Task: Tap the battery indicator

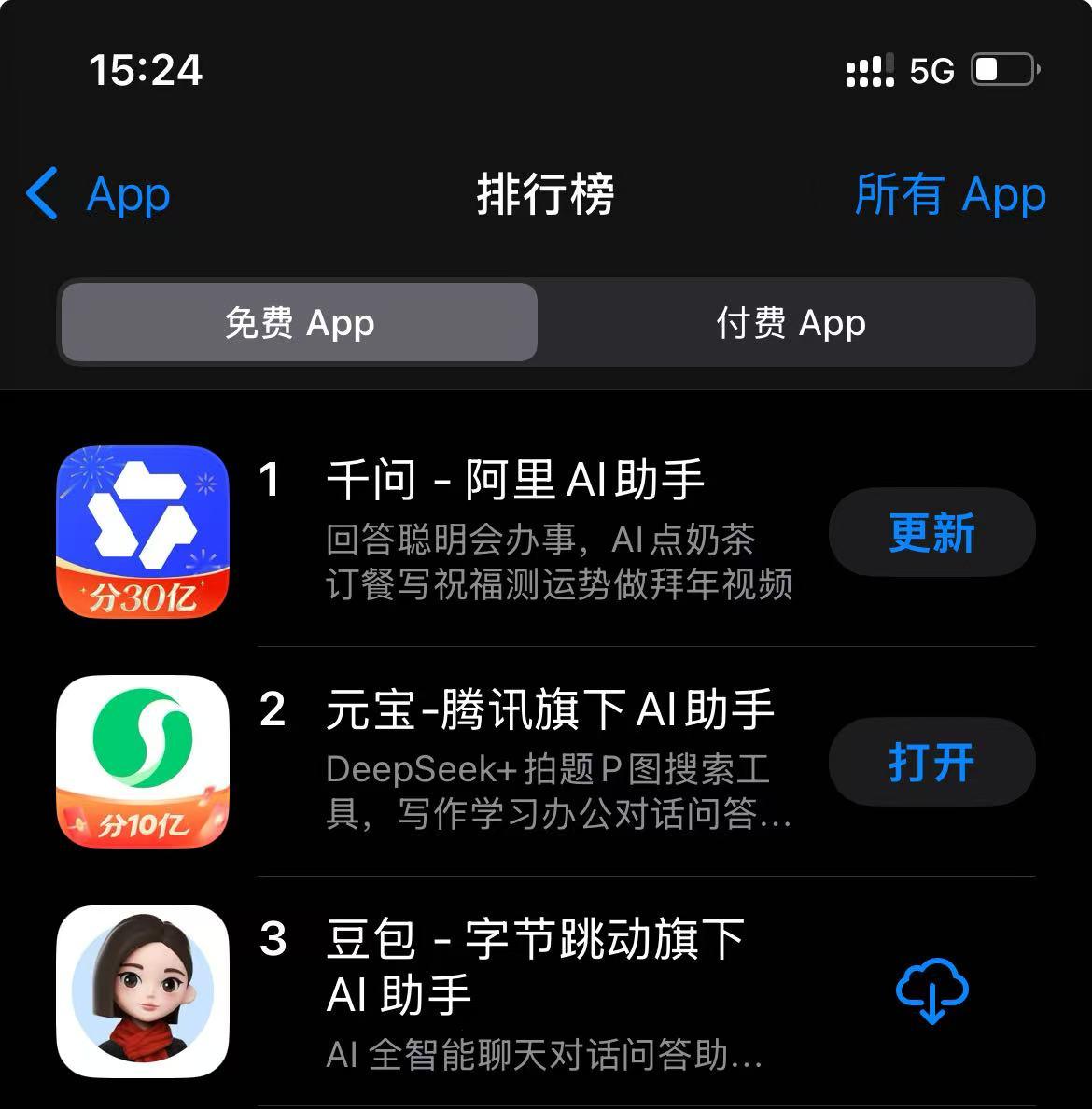Action: (x=1003, y=68)
